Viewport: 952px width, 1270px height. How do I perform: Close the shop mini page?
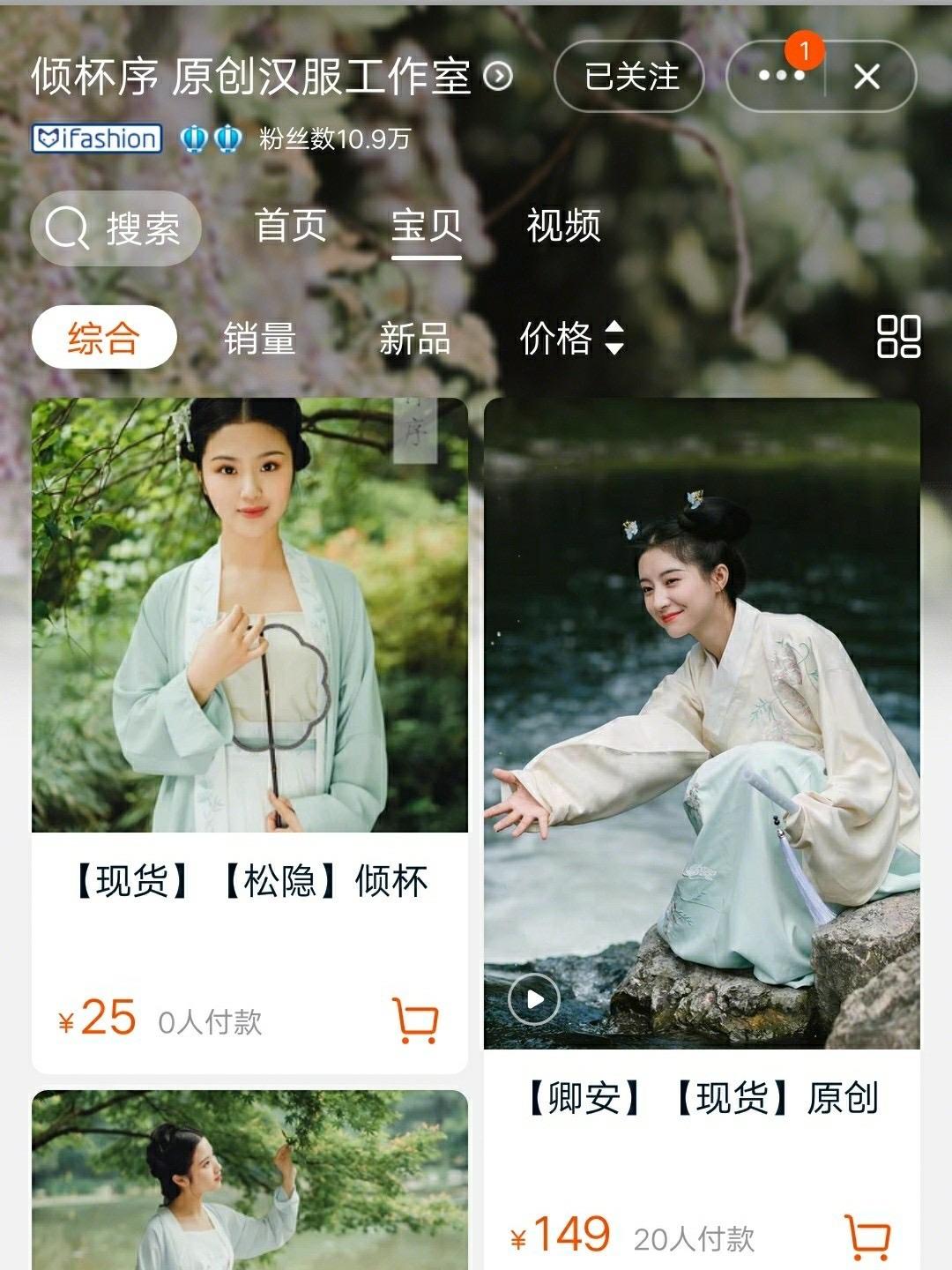coord(866,77)
